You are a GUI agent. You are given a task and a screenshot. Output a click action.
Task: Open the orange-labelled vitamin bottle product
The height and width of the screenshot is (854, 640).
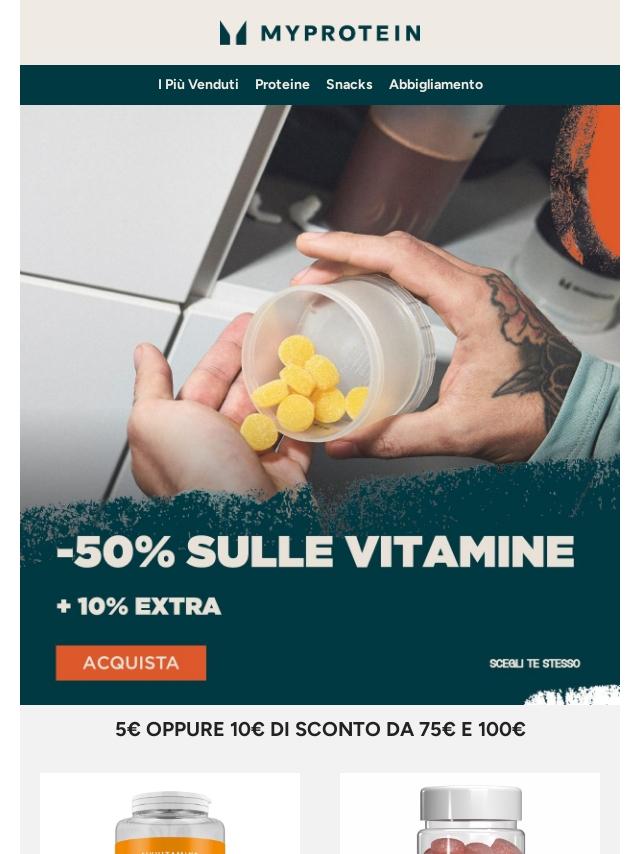pos(170,820)
